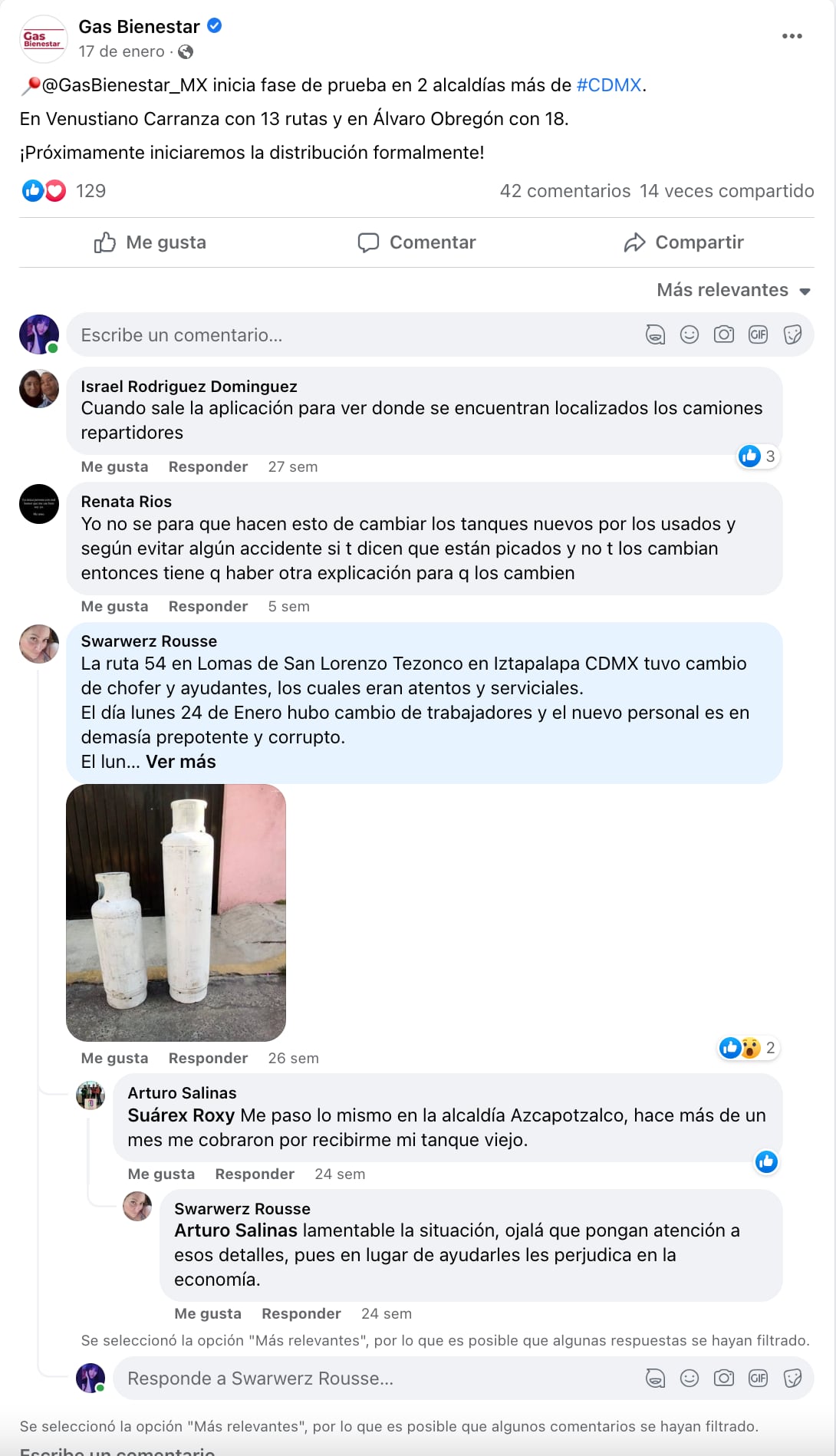Attach a photo via the camera icon
This screenshot has height=1456, width=836.
click(x=724, y=334)
